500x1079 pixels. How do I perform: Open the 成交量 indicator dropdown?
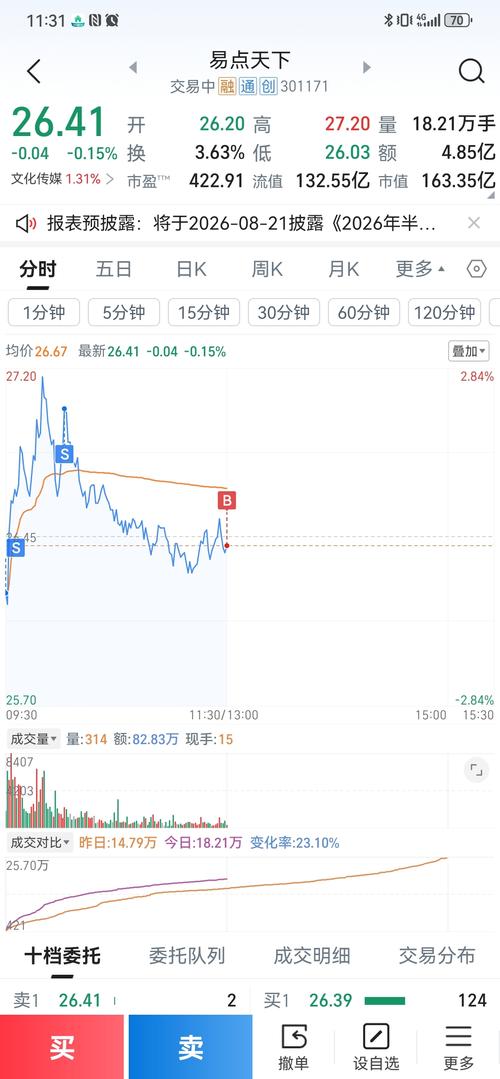33,739
